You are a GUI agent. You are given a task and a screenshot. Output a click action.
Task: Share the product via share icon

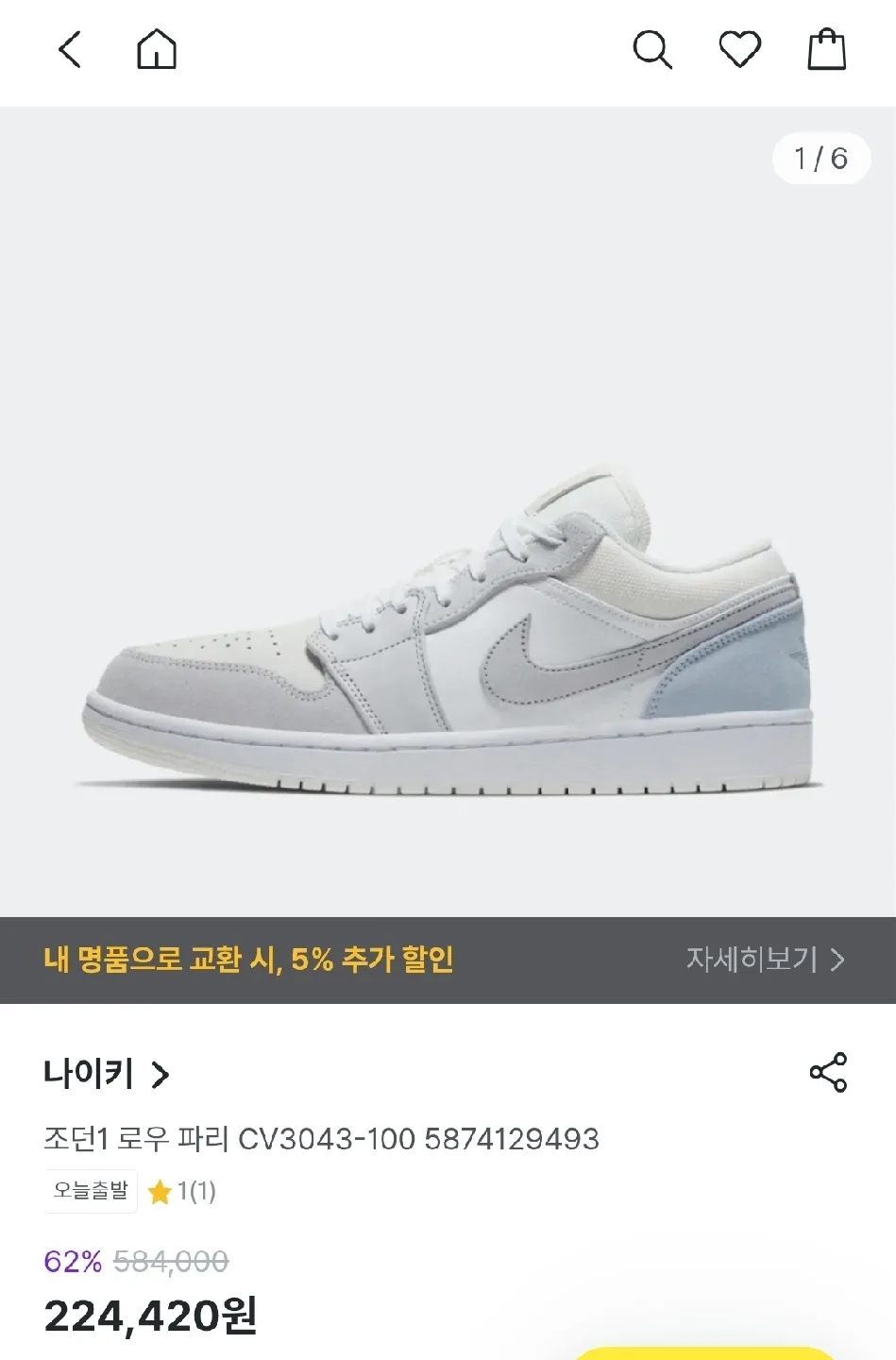pos(828,1073)
